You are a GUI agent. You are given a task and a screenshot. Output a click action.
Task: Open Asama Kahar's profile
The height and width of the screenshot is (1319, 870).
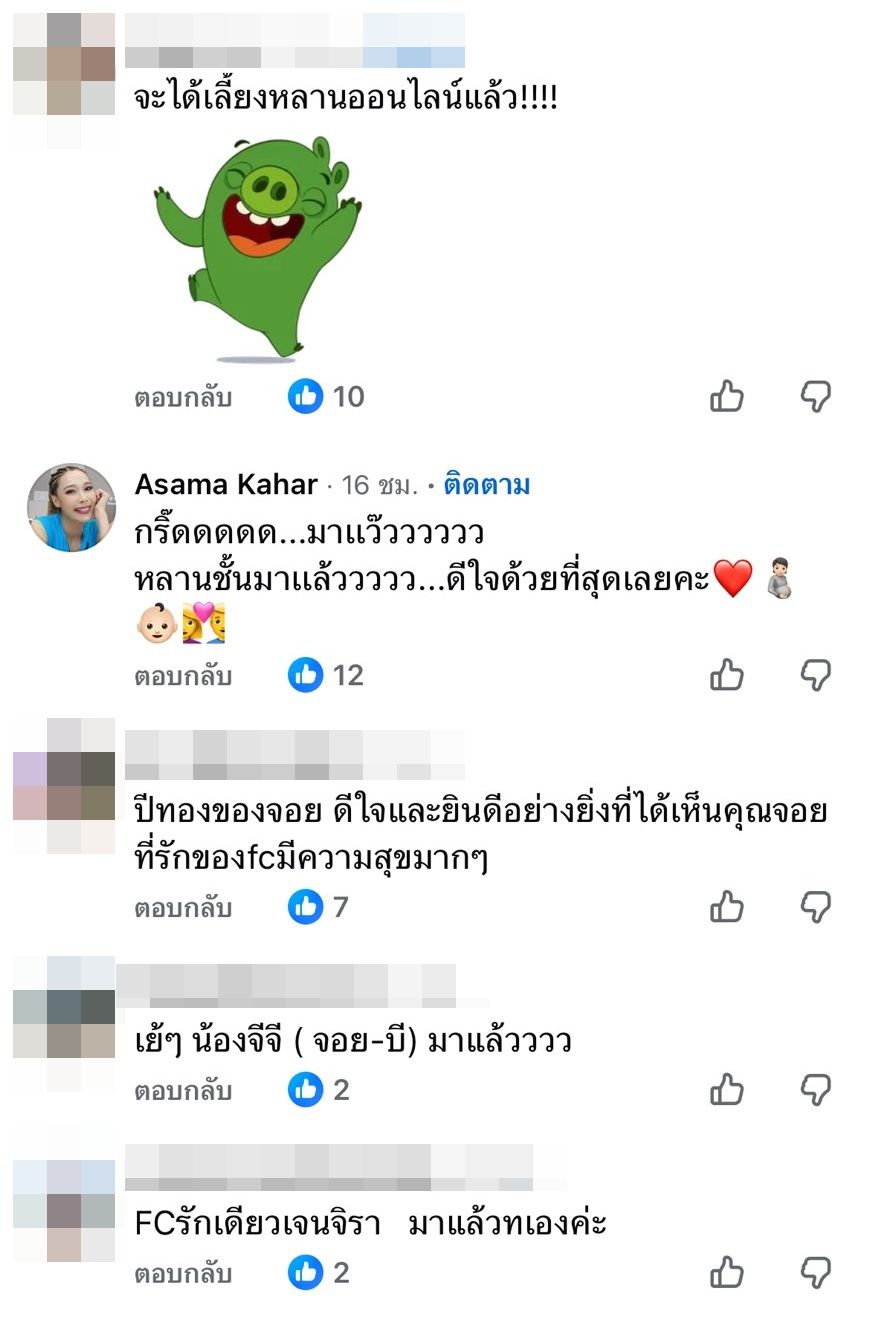[226, 485]
